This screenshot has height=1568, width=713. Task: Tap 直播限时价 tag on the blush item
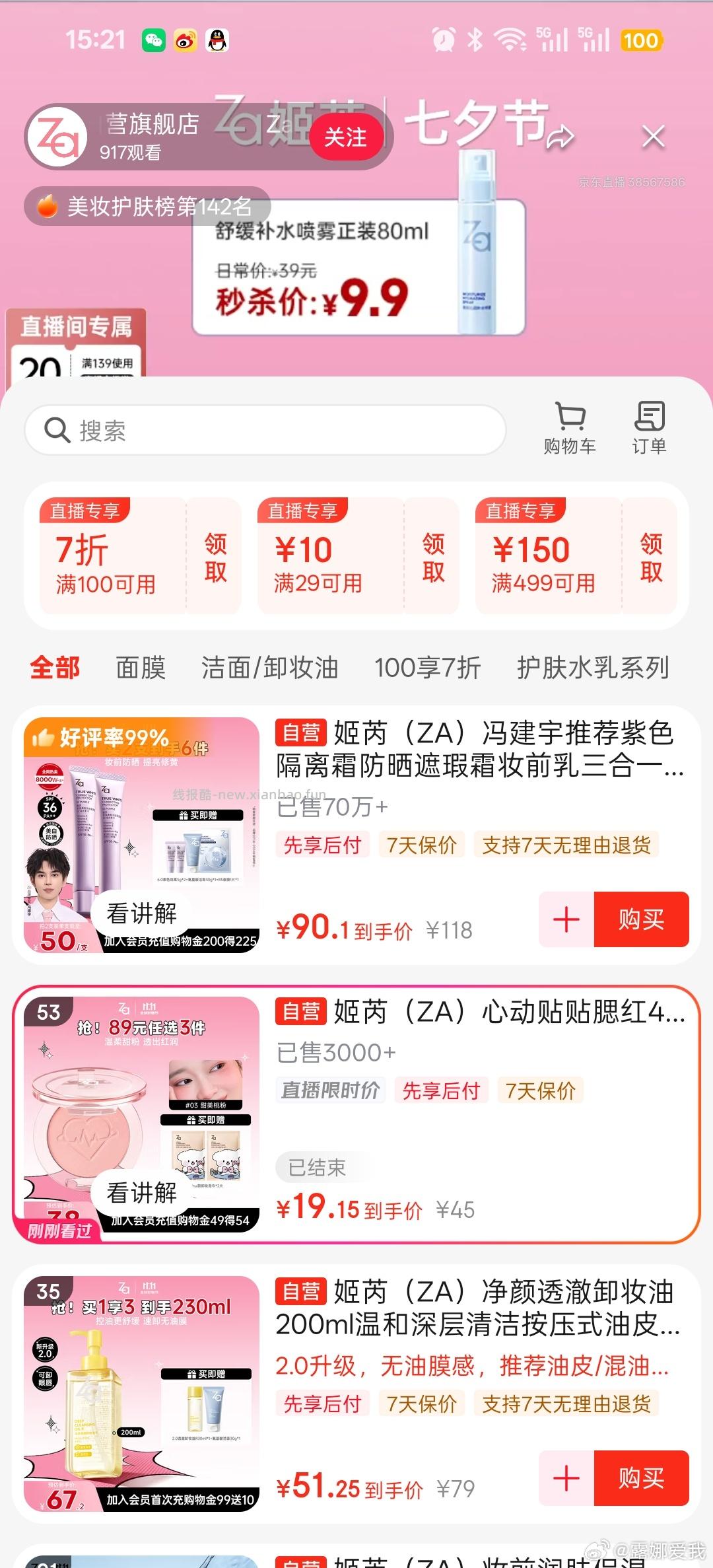[330, 1090]
